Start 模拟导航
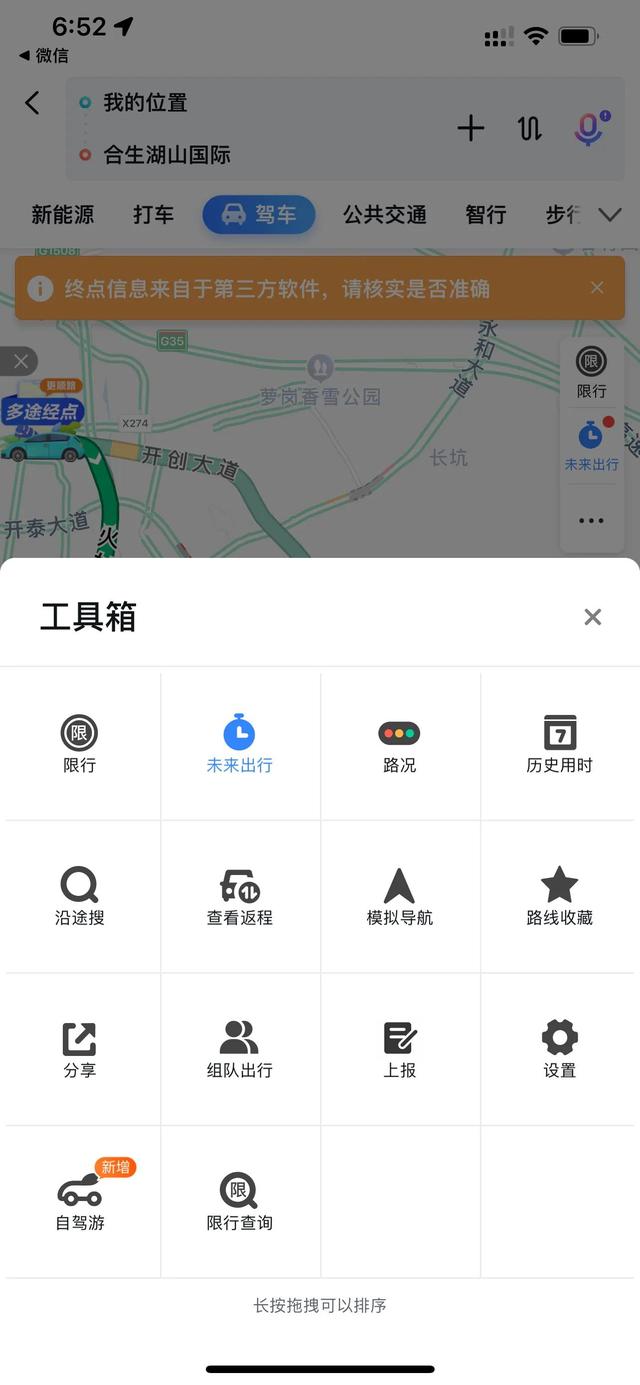 pyautogui.click(x=400, y=897)
